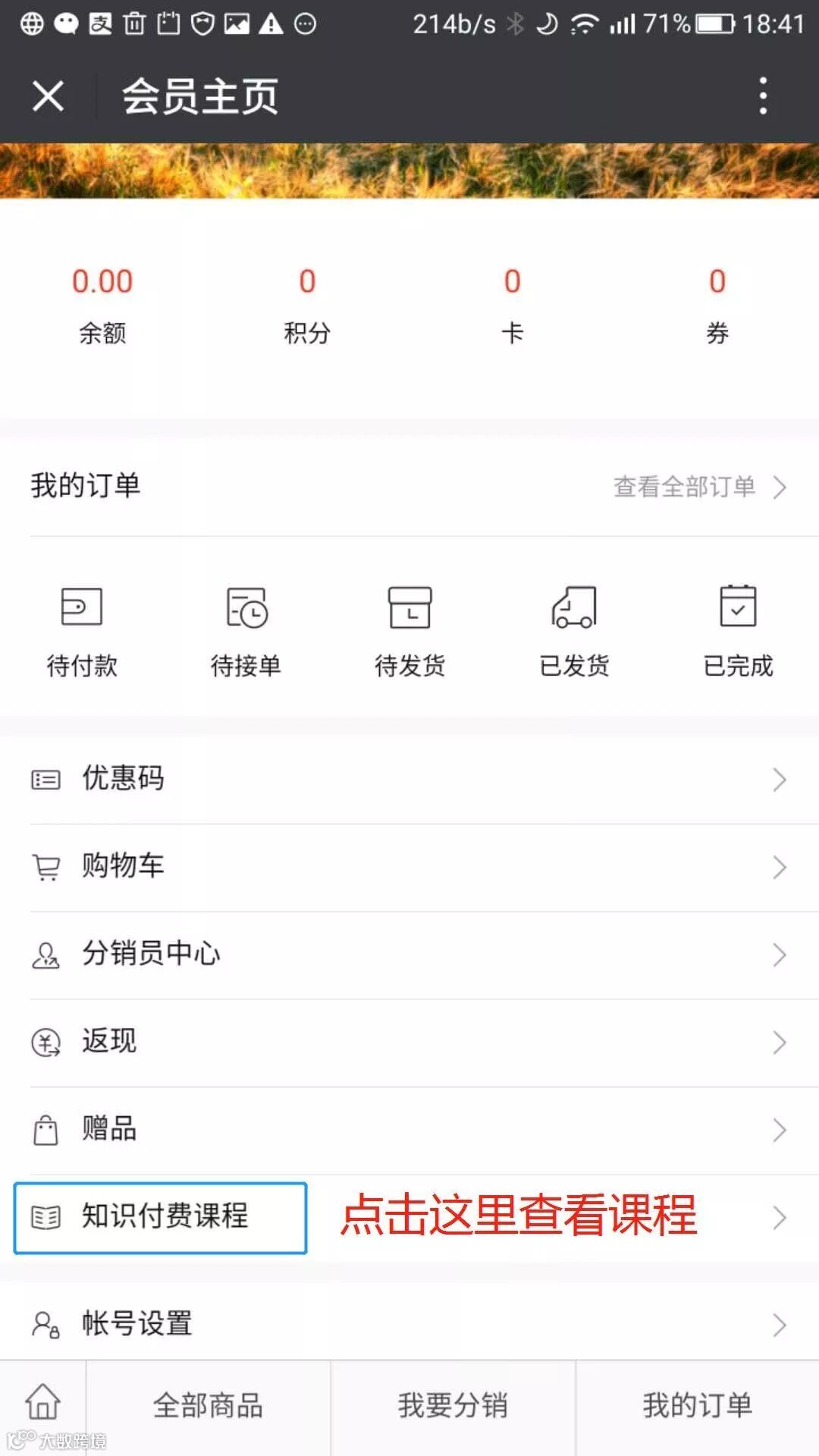Open the 优惠码 coupon code row
Viewport: 819px width, 1456px height.
tap(409, 779)
